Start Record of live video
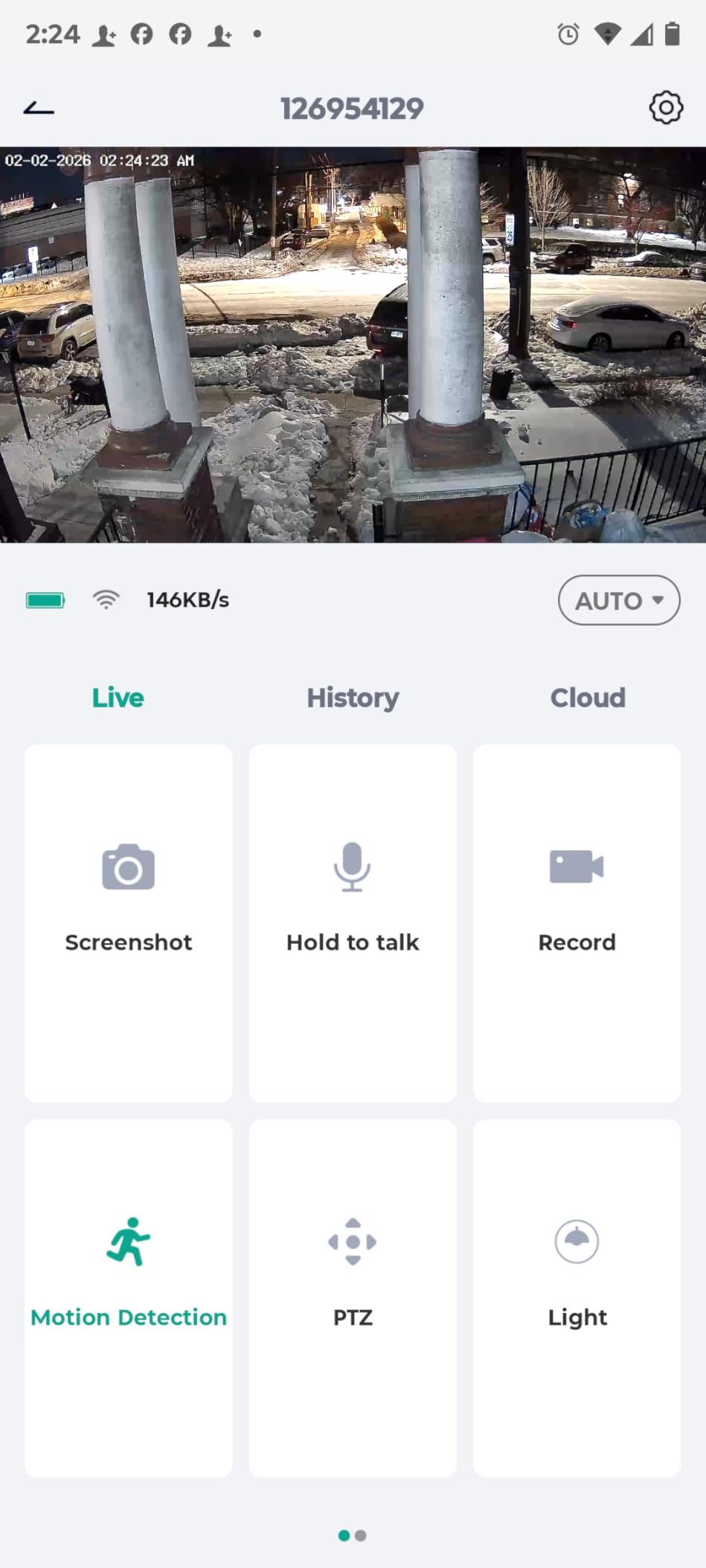The width and height of the screenshot is (706, 1568). coord(577,922)
